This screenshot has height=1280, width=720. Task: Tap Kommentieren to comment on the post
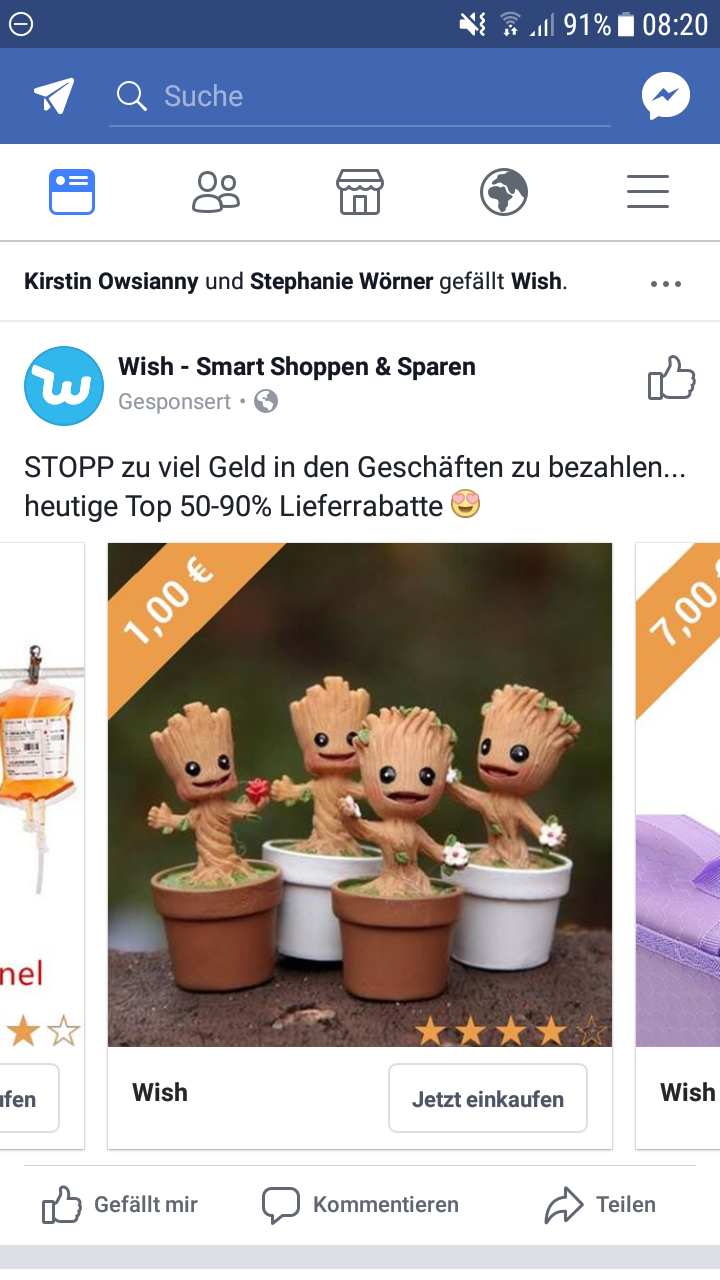point(360,1205)
